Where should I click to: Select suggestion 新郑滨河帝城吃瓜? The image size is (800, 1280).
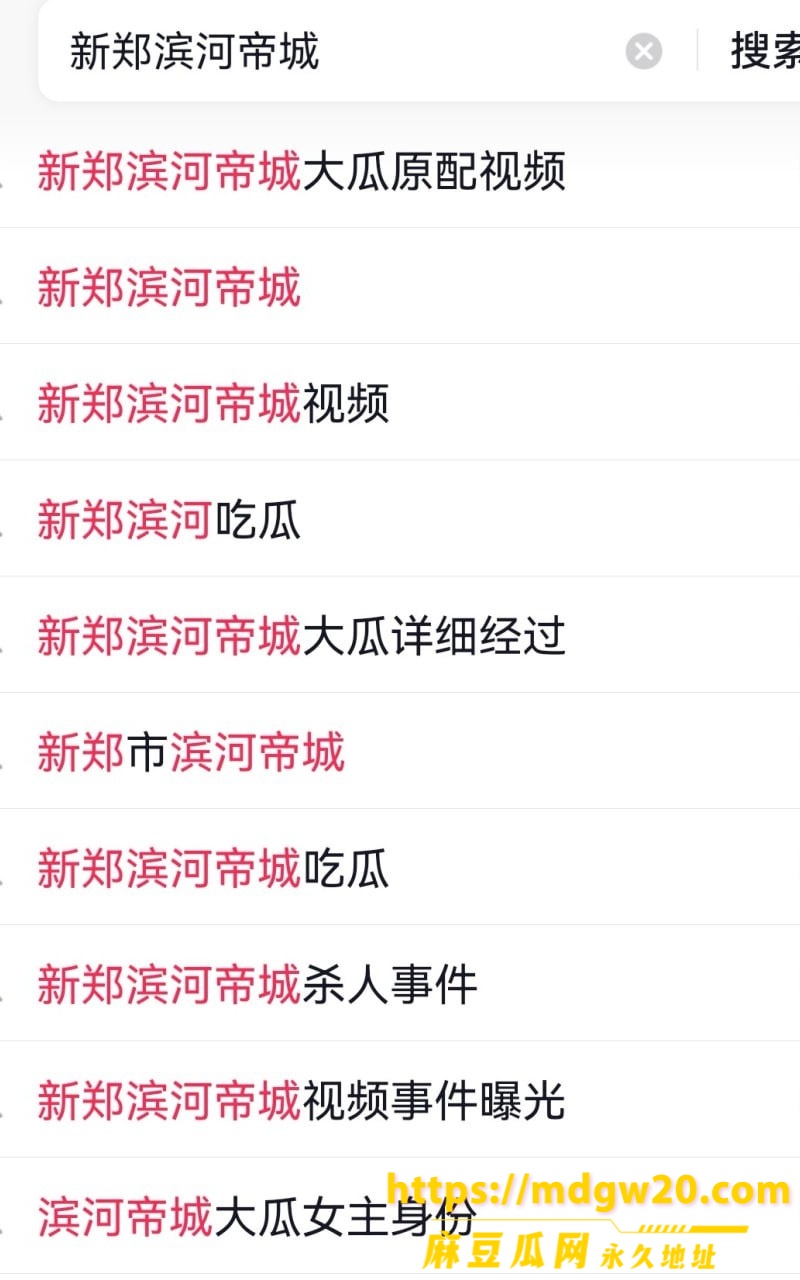(x=400, y=867)
